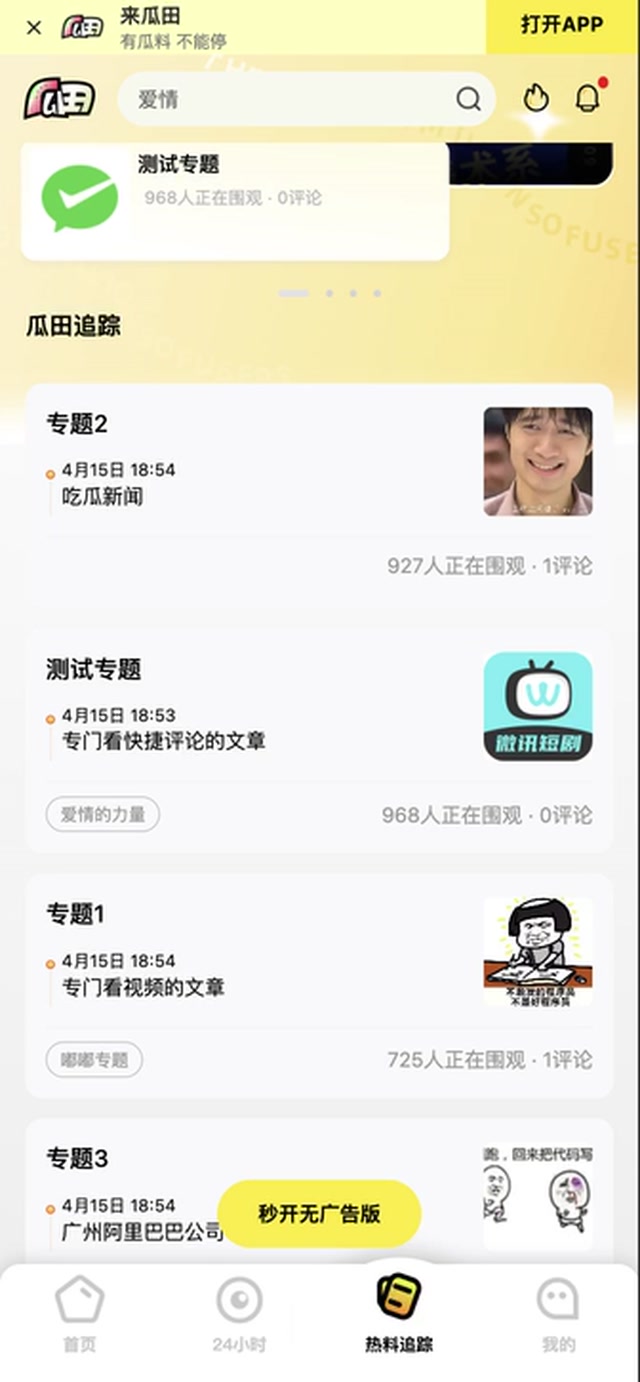This screenshot has height=1382, width=640.
Task: Open the hot trending flame icon
Action: pyautogui.click(x=537, y=98)
